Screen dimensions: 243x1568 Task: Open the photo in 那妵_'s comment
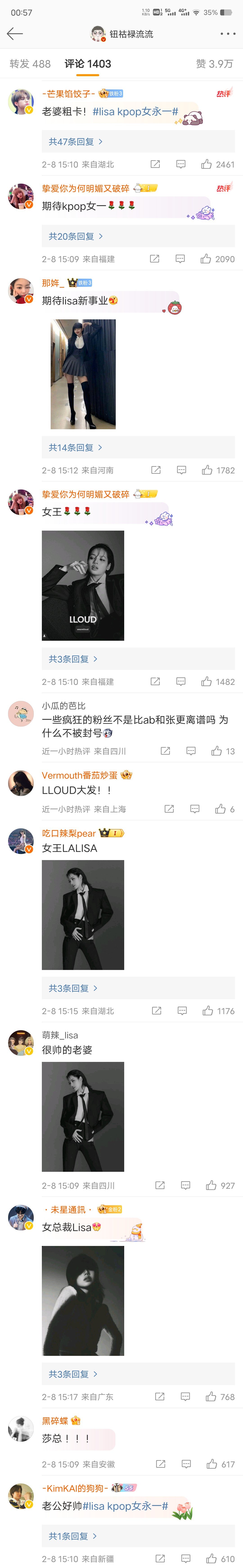(83, 374)
